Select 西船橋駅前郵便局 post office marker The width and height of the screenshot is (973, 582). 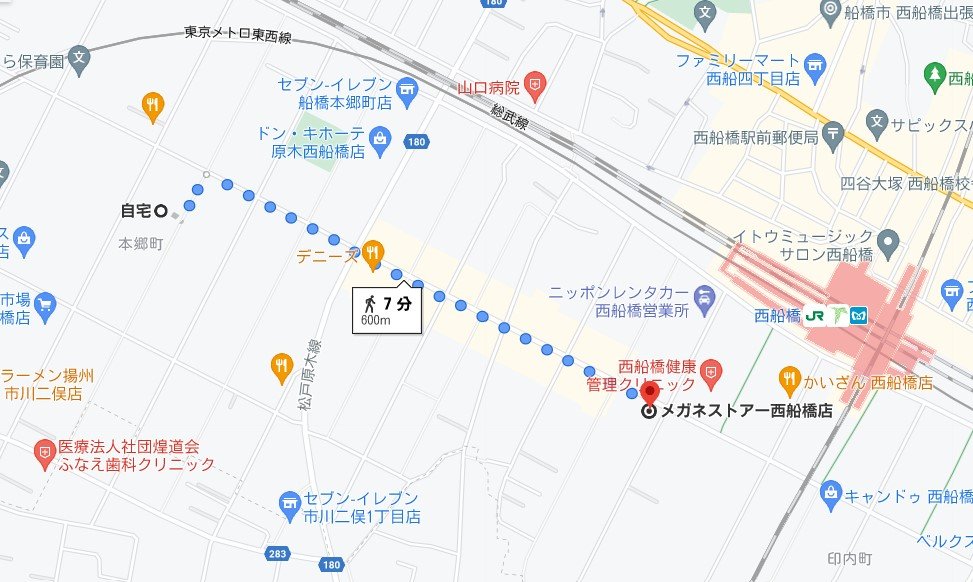click(836, 136)
